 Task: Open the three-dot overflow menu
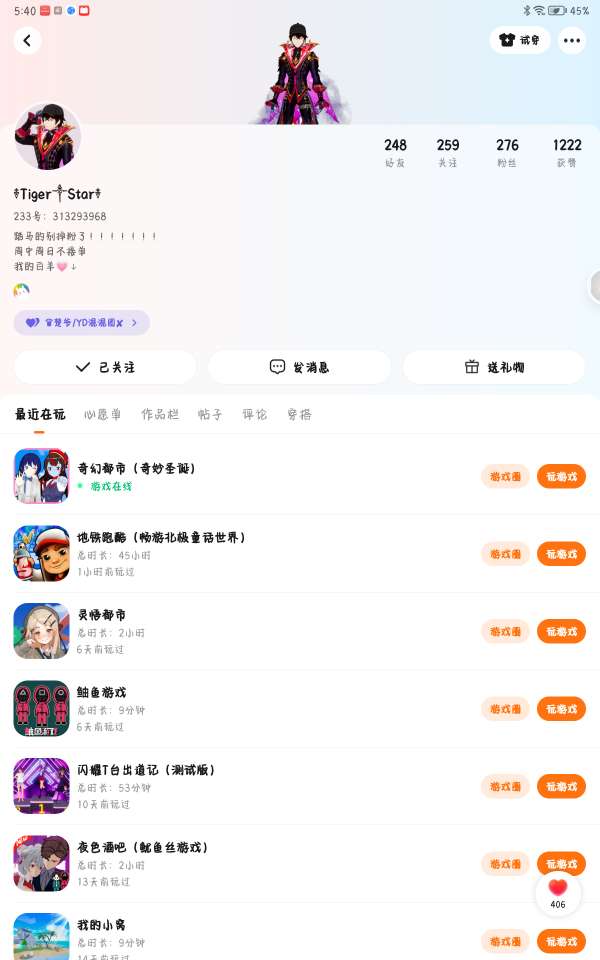pyautogui.click(x=571, y=41)
